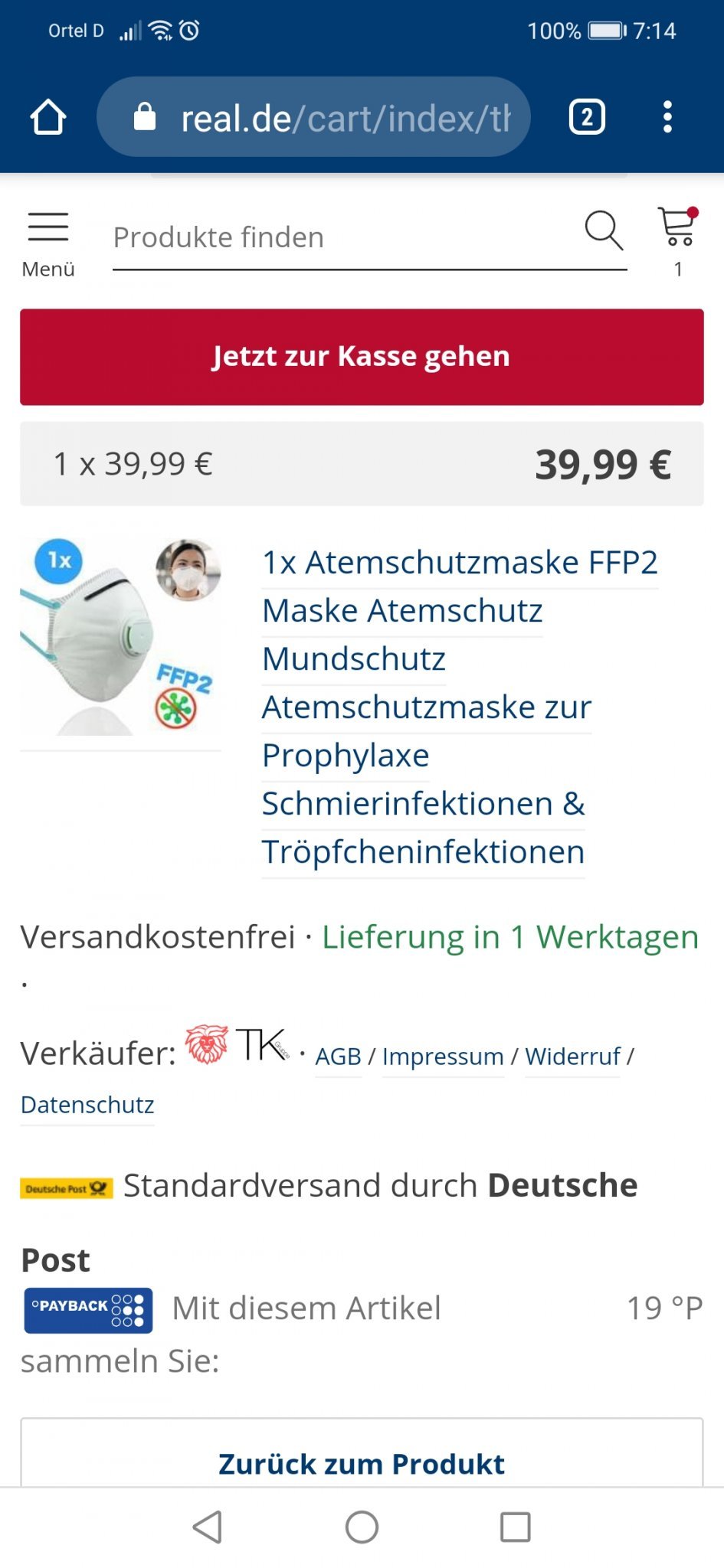
Task: Open the shopping cart
Action: 677,230
